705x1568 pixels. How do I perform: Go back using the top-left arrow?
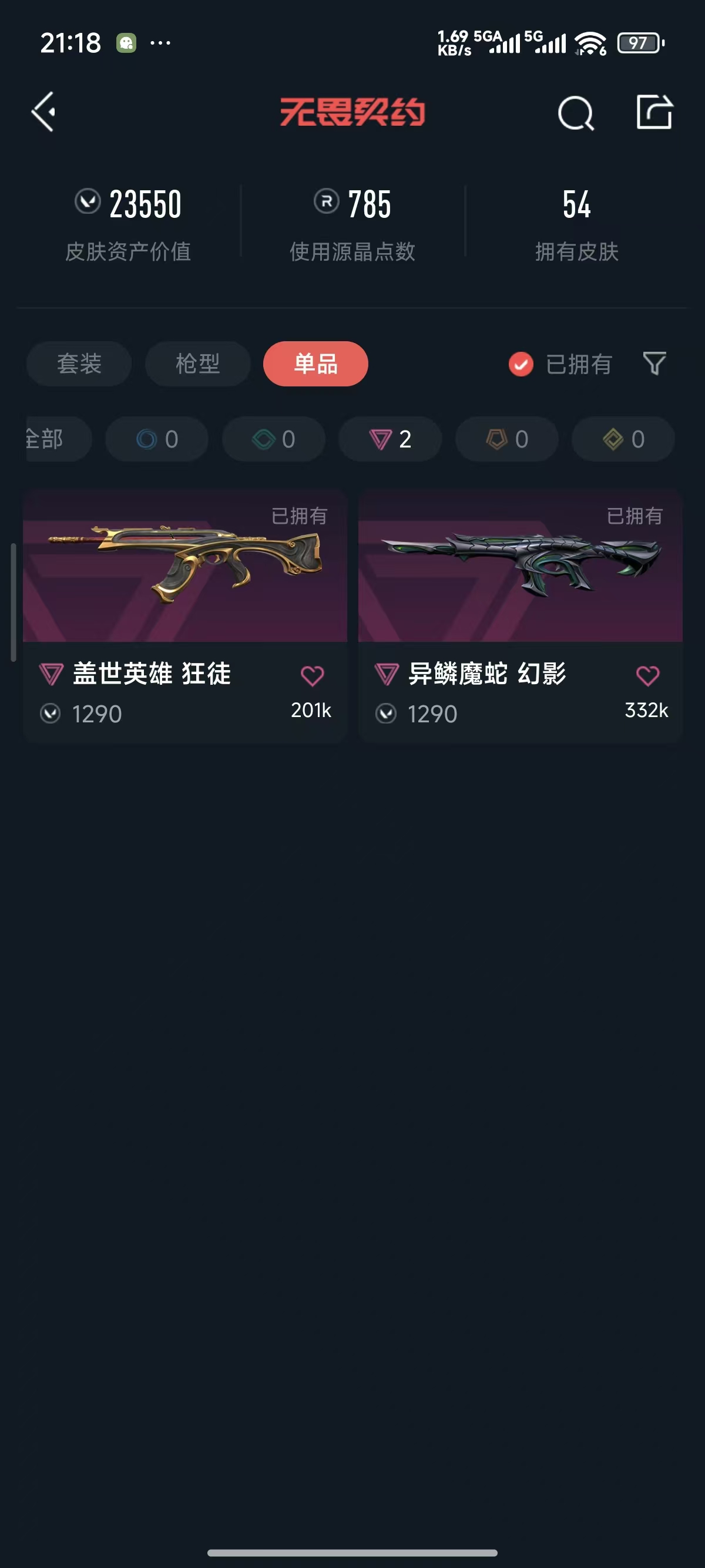(44, 112)
